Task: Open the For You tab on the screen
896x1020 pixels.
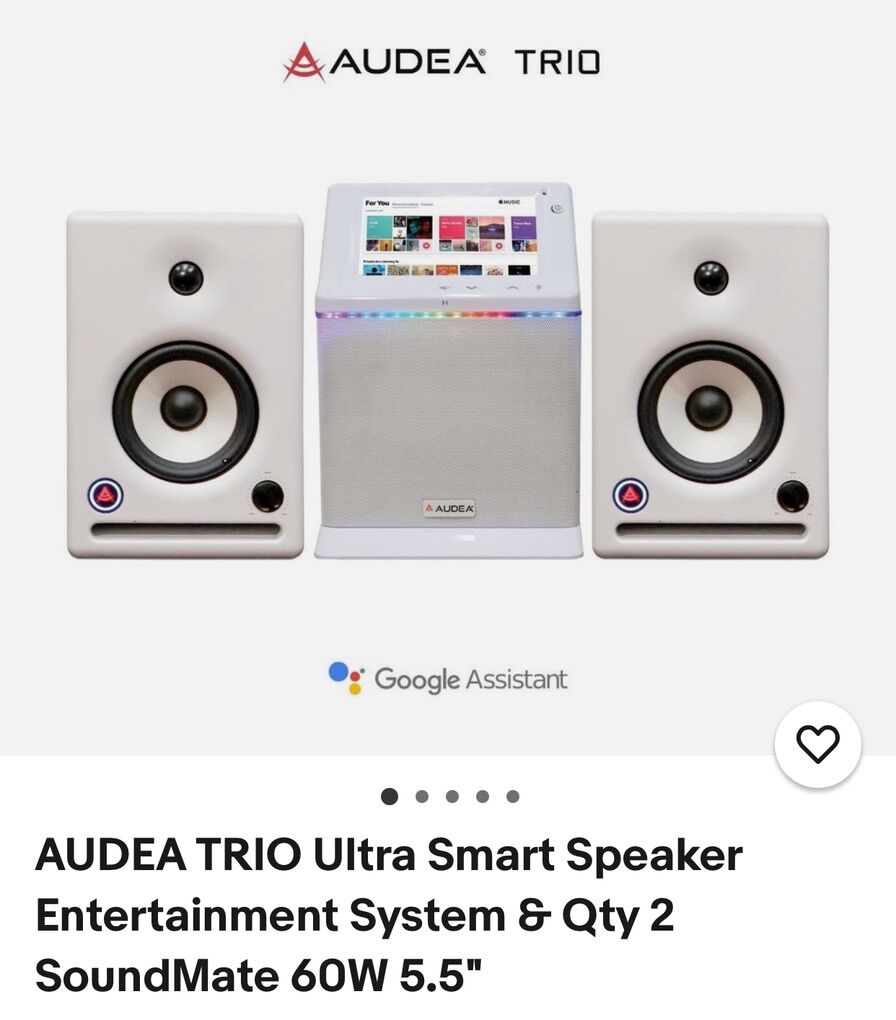Action: click(x=377, y=202)
